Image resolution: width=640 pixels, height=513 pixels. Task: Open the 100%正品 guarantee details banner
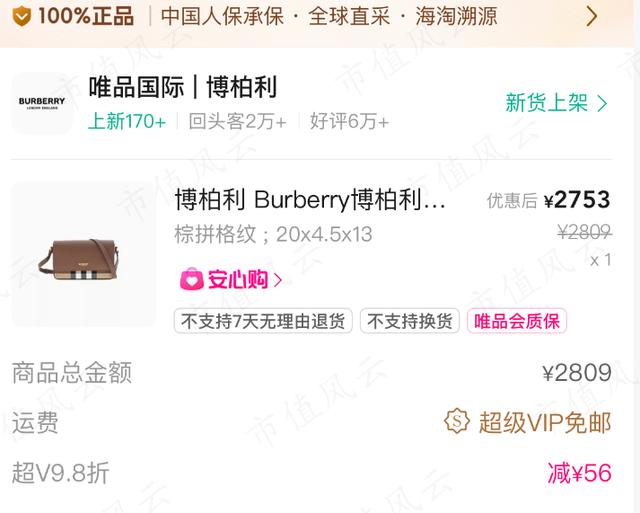pyautogui.click(x=320, y=17)
